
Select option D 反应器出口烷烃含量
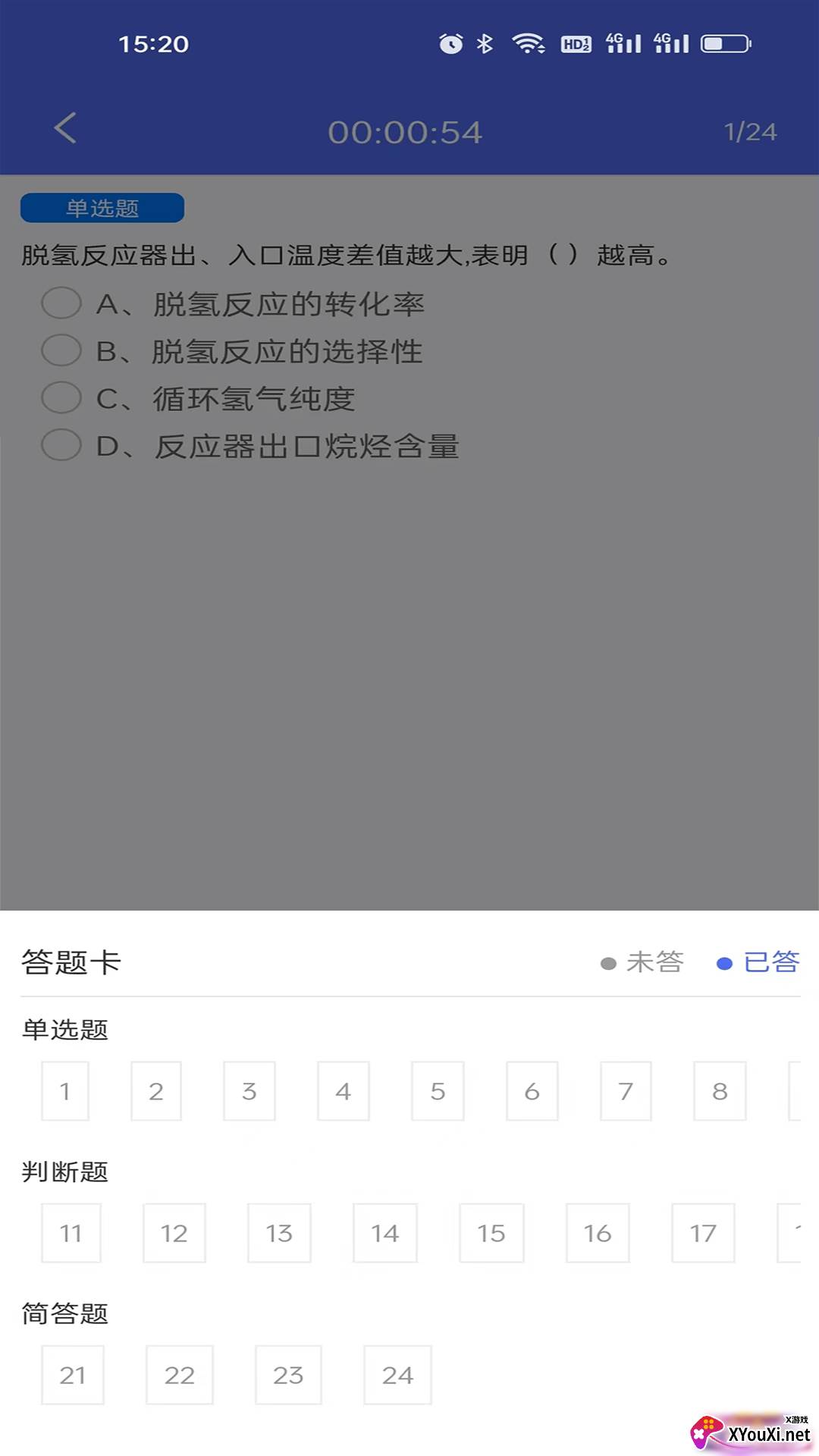pos(61,445)
